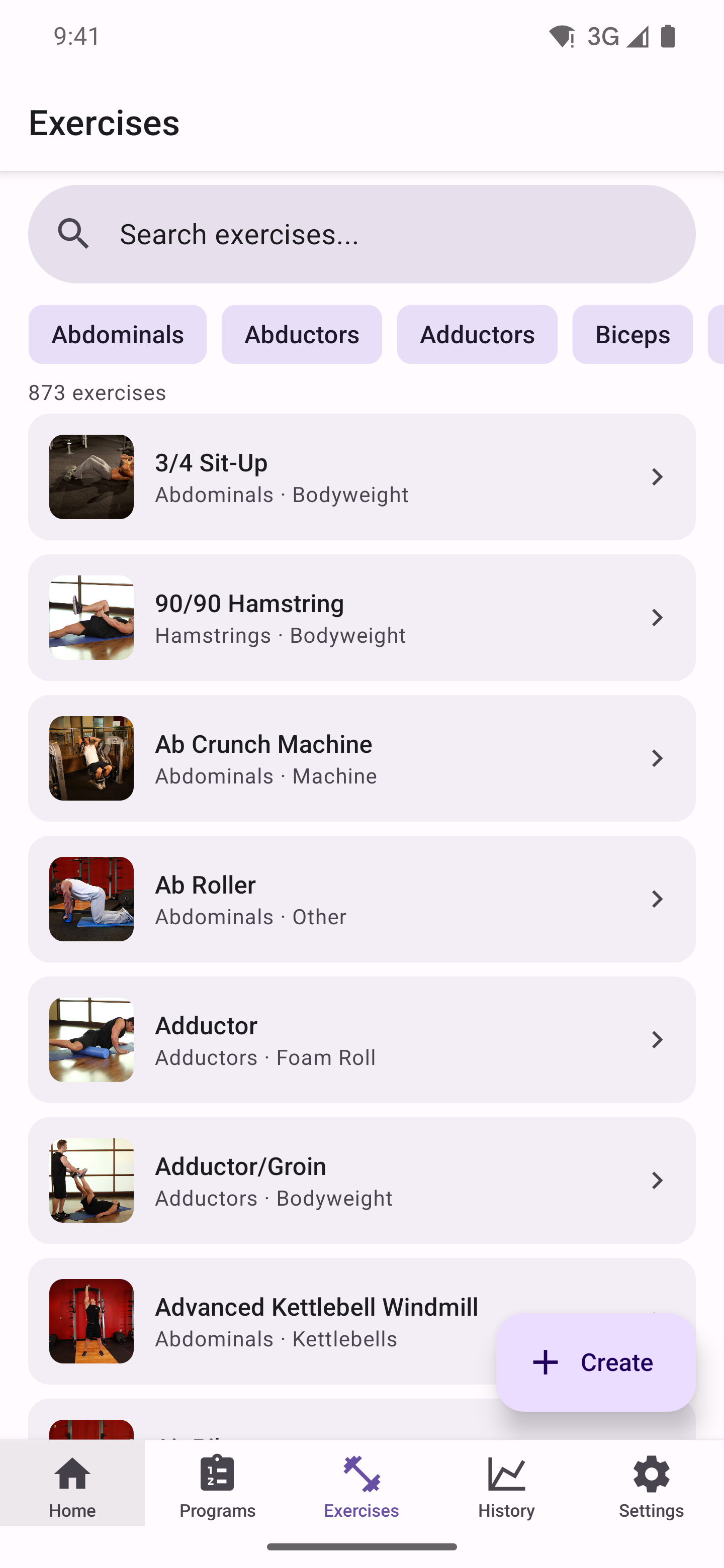This screenshot has height=1568, width=724.
Task: Tap the search magnifier icon
Action: tap(73, 234)
